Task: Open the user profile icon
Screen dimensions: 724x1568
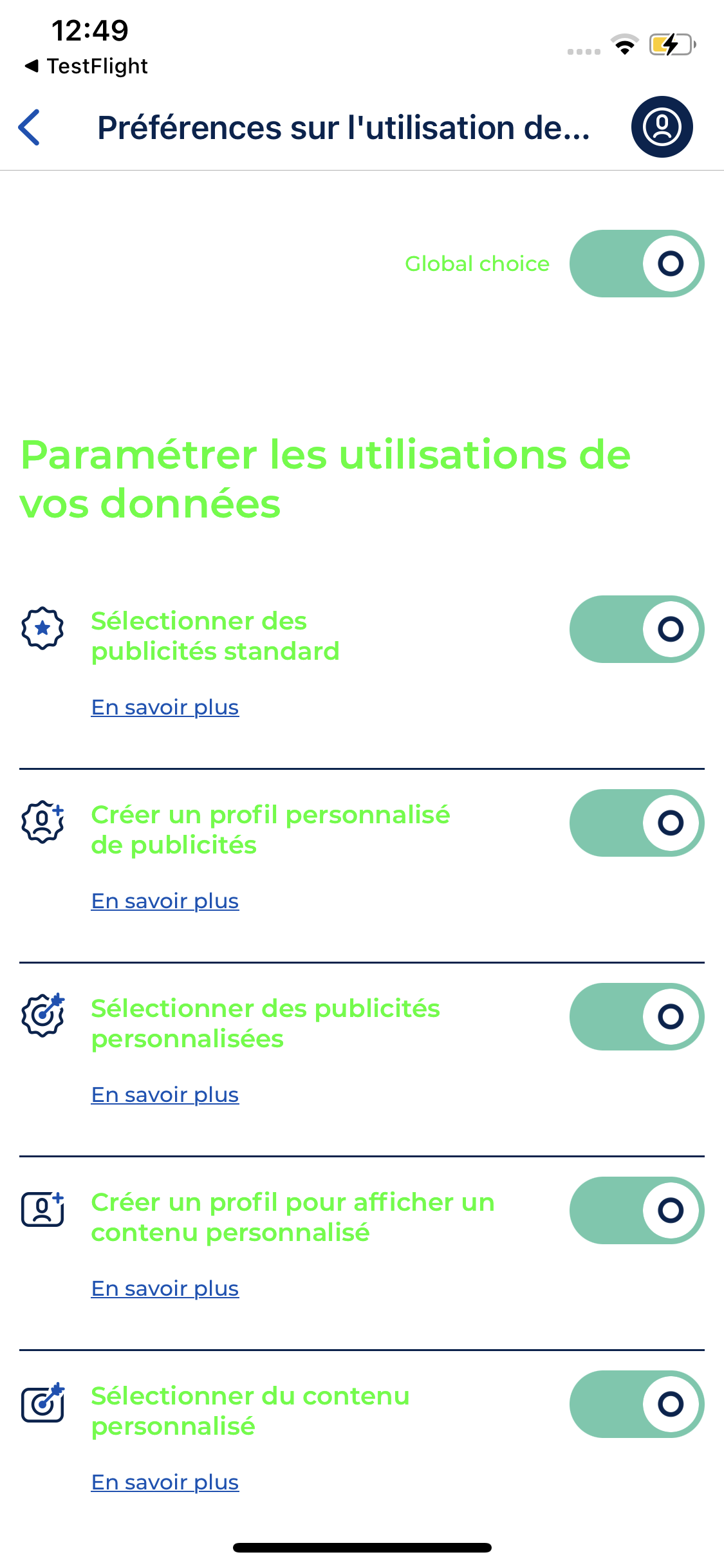Action: (662, 127)
